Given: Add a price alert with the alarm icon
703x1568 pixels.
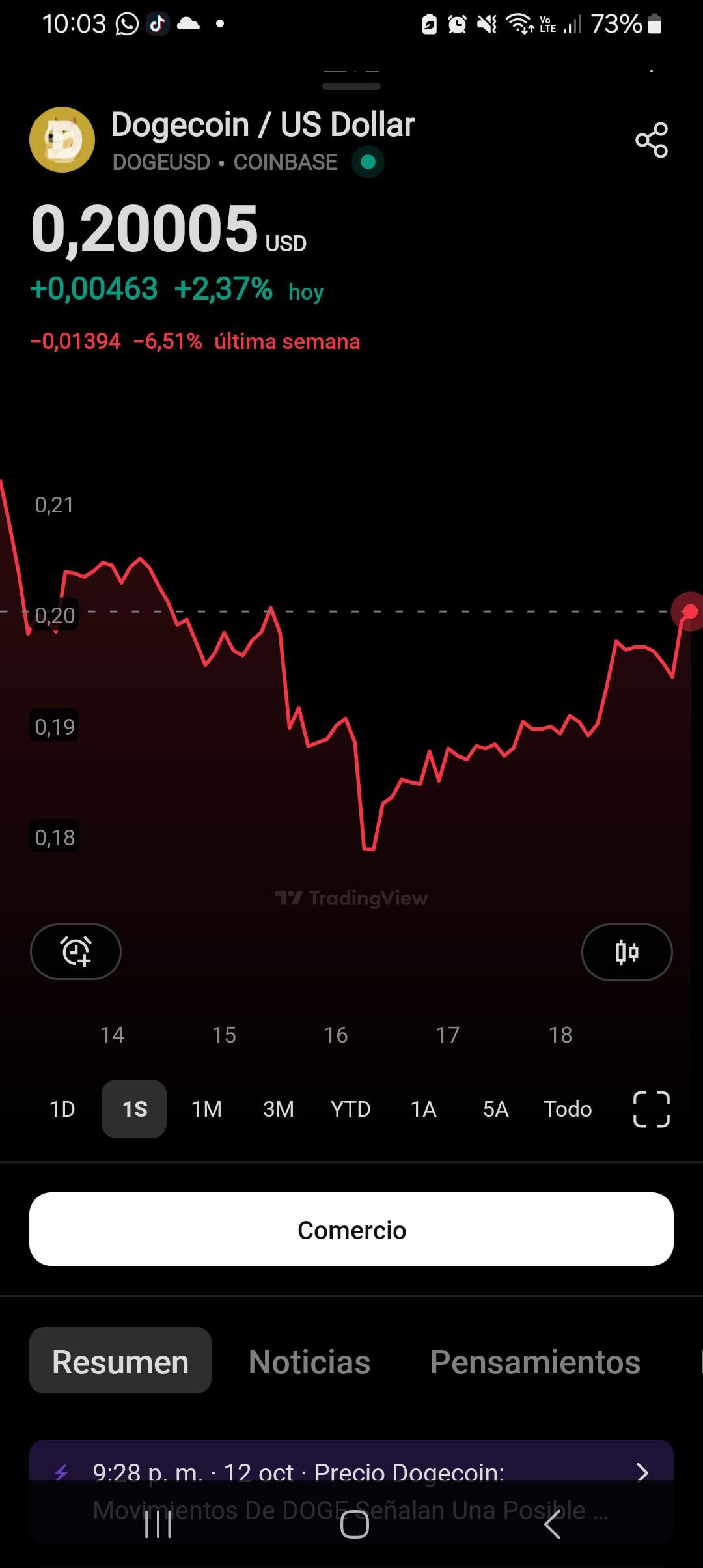Looking at the screenshot, I should (76, 951).
